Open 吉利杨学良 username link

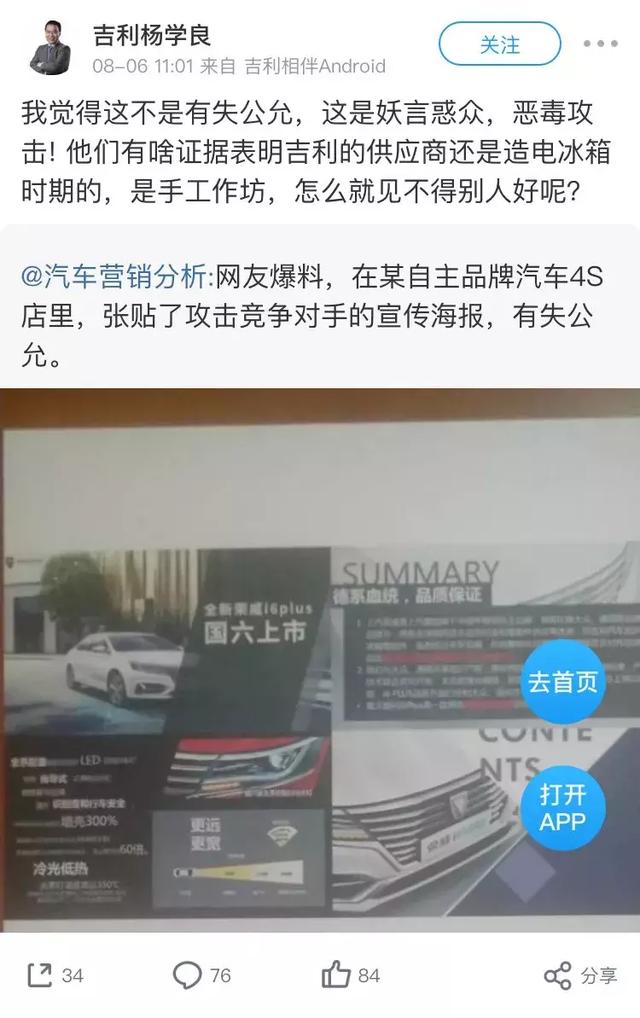tap(152, 34)
